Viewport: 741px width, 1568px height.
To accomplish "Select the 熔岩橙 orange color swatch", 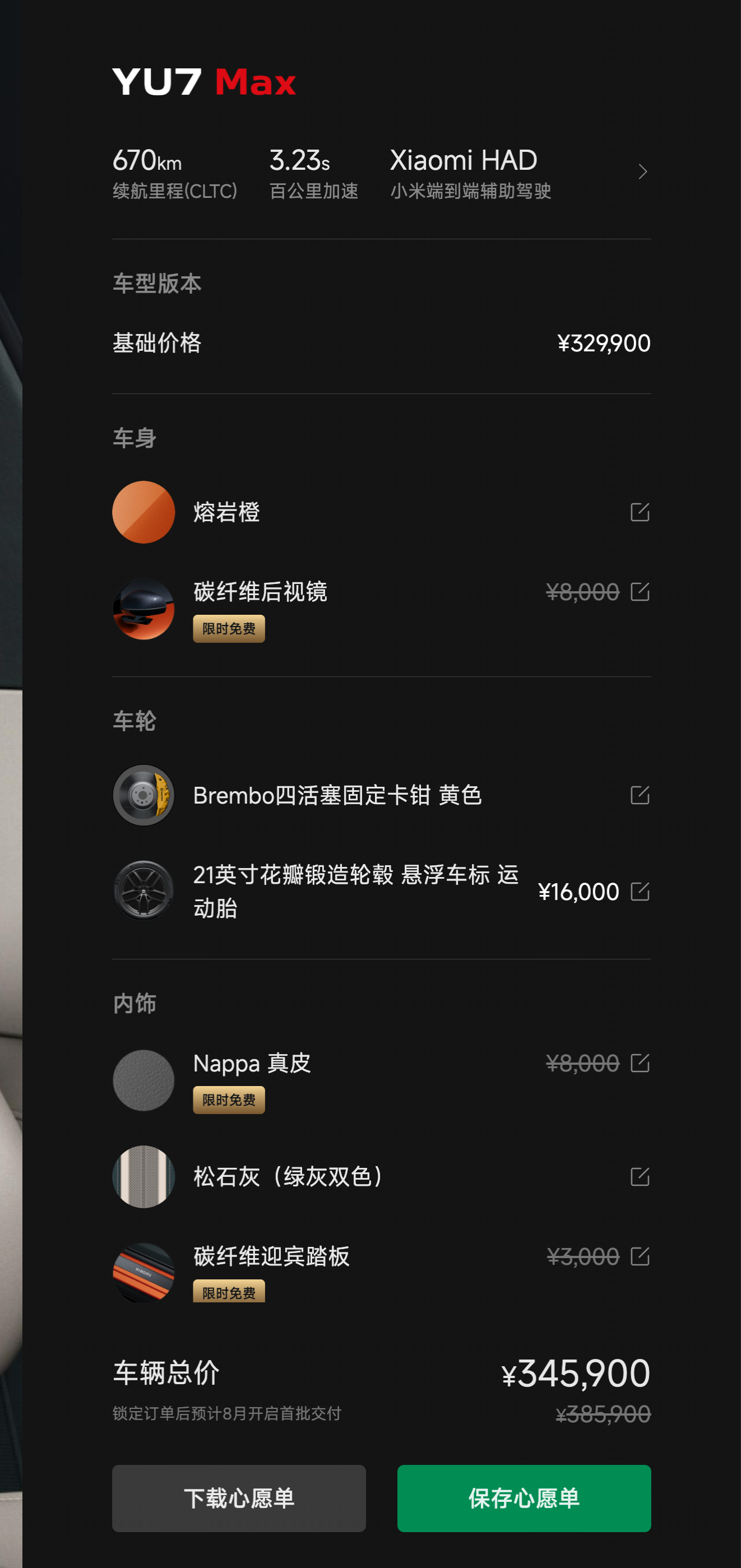I will tap(143, 512).
